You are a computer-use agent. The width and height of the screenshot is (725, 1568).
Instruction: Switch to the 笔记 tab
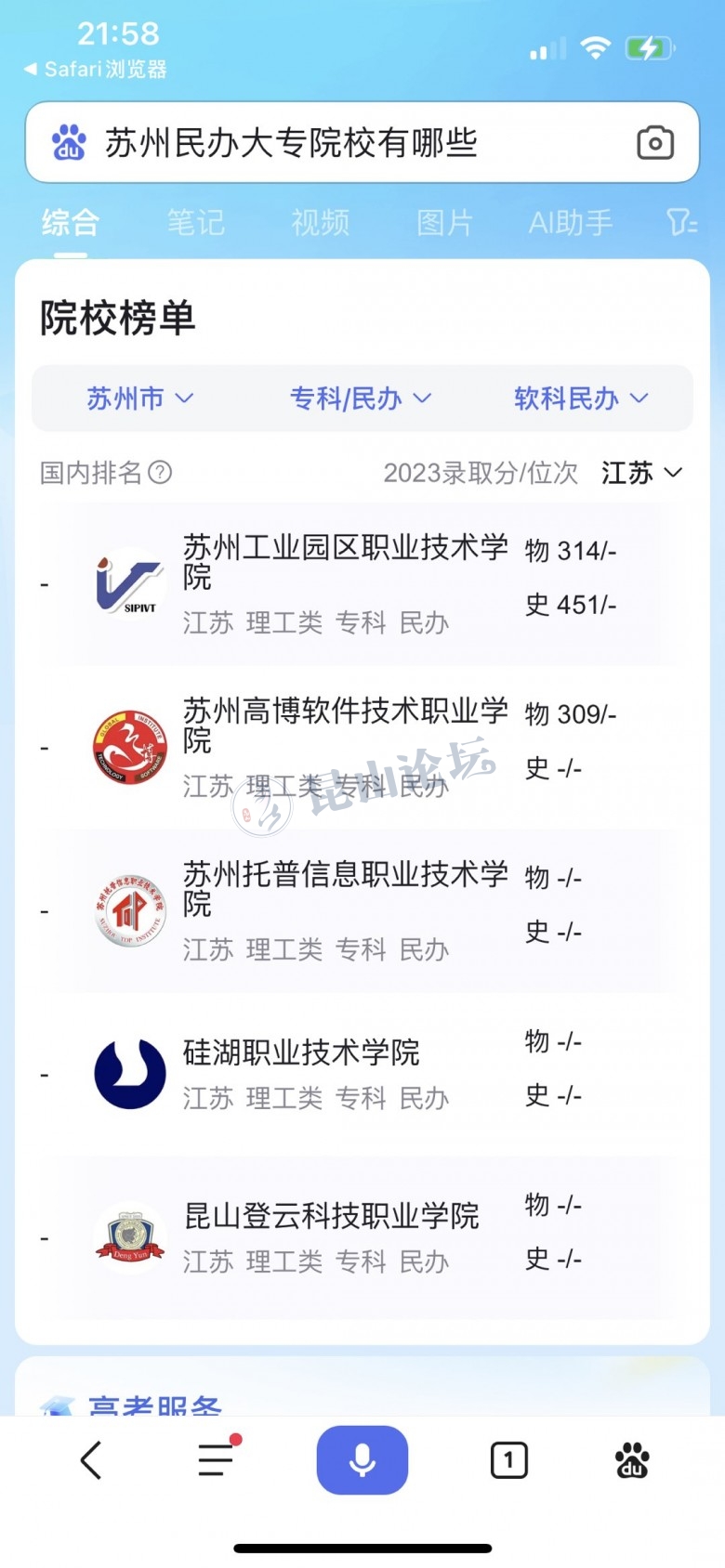pyautogui.click(x=195, y=223)
